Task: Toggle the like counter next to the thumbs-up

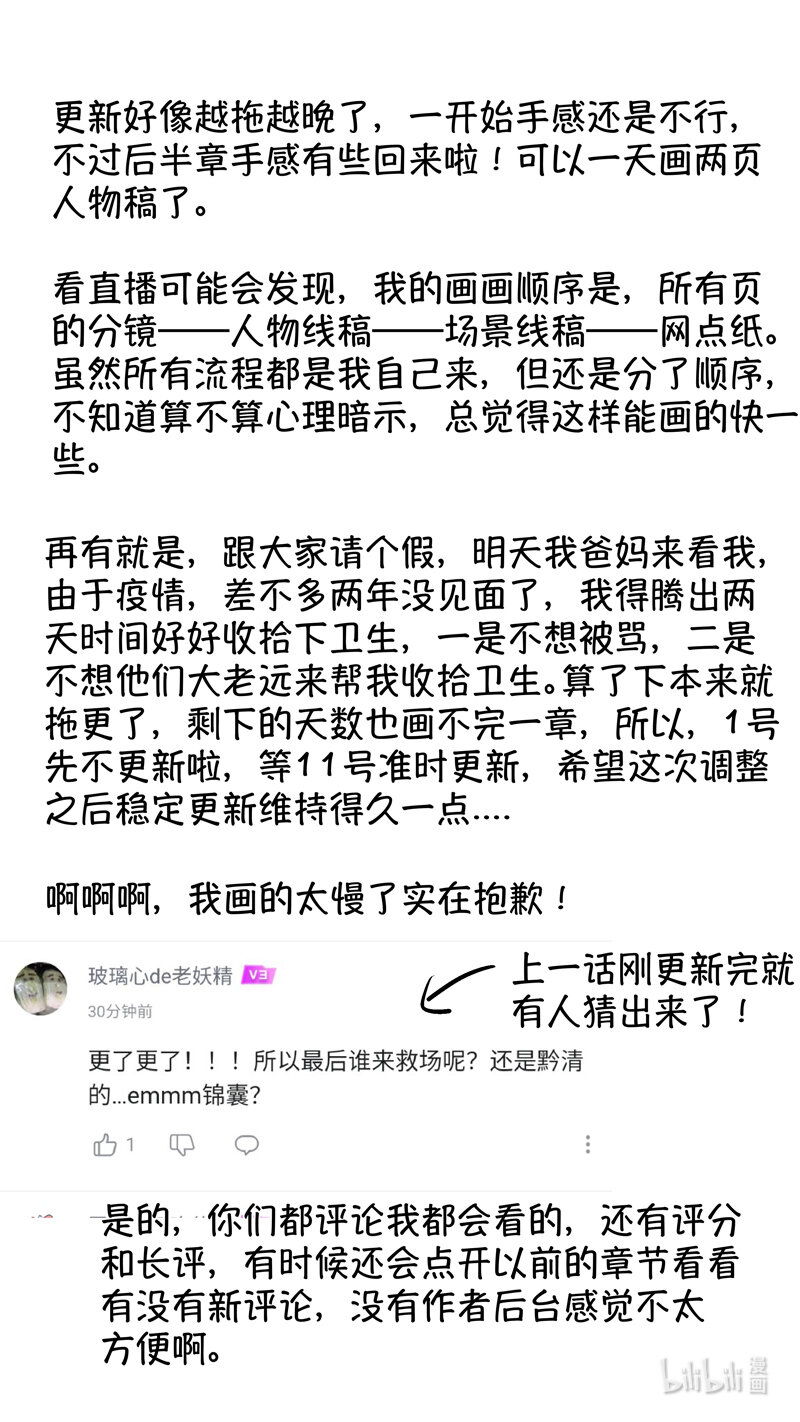Action: (128, 1144)
